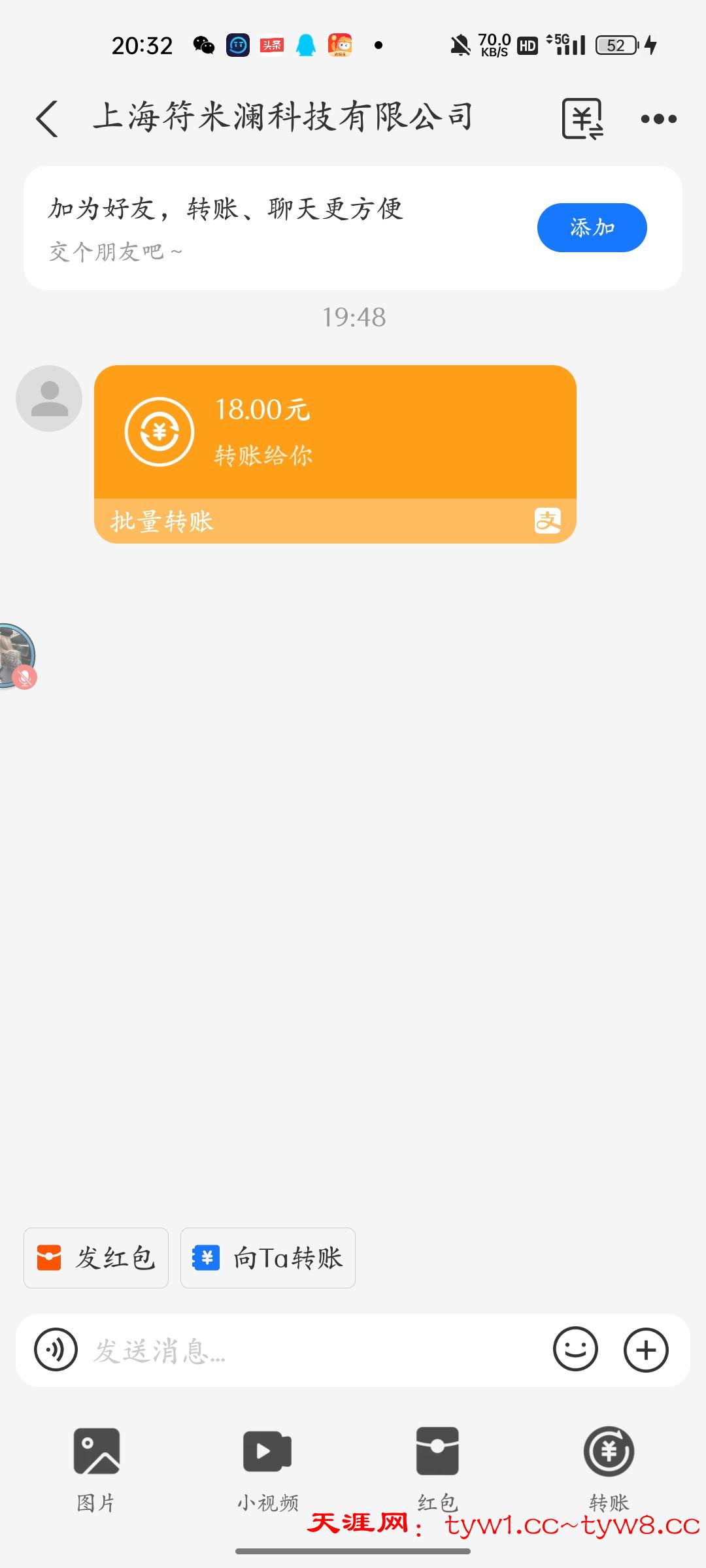
Task: Open the transfer records icon at top right
Action: pos(581,118)
